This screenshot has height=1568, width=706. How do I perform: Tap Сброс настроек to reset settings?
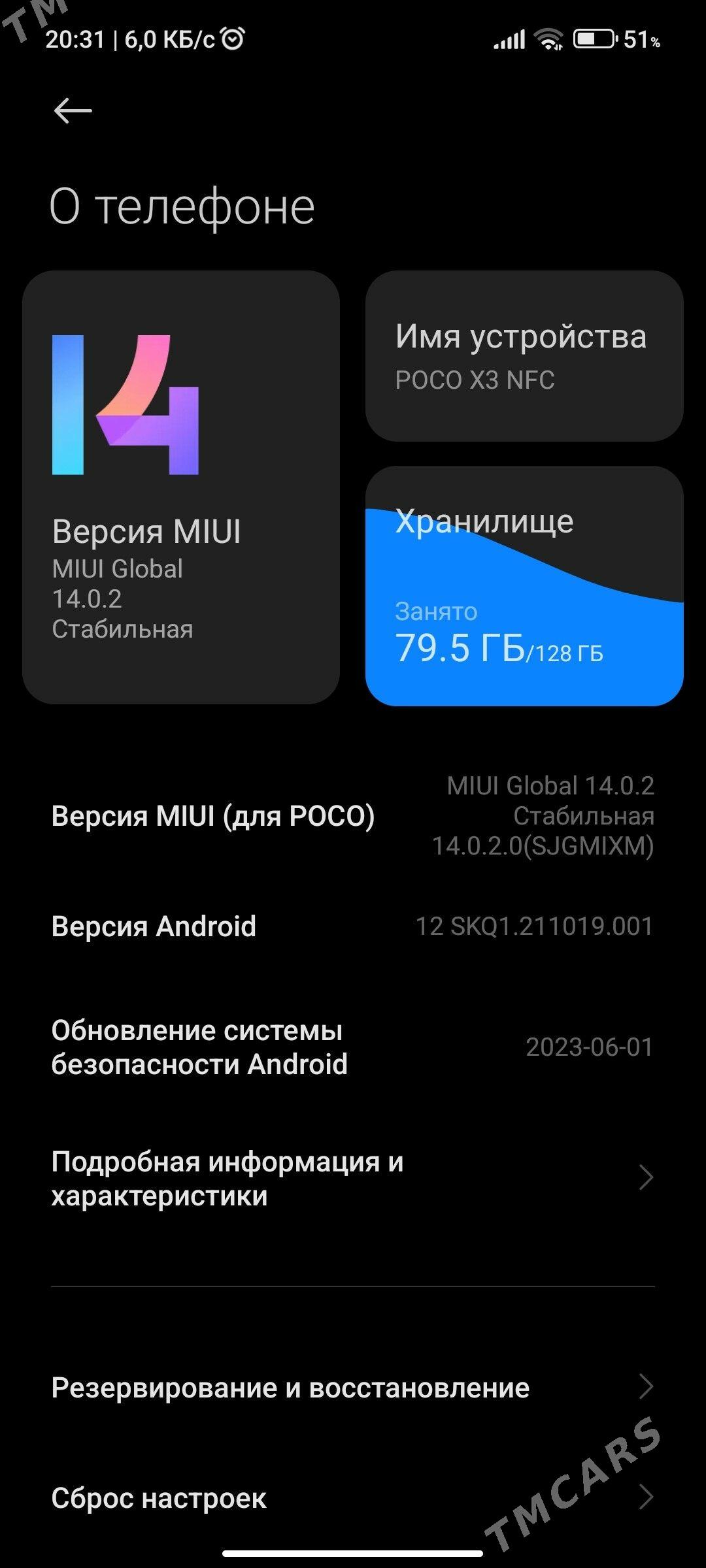[x=157, y=1500]
